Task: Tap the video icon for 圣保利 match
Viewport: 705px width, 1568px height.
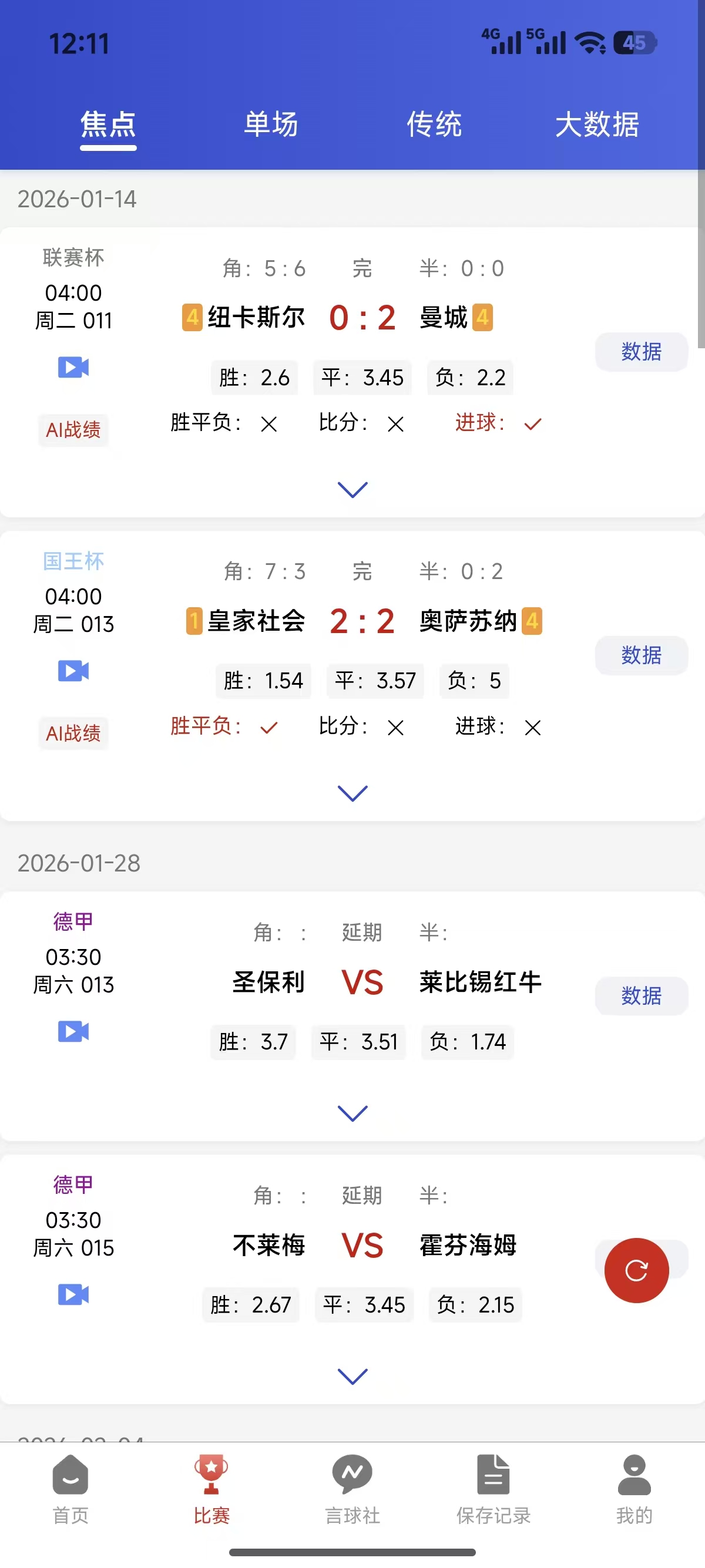Action: pyautogui.click(x=73, y=1031)
